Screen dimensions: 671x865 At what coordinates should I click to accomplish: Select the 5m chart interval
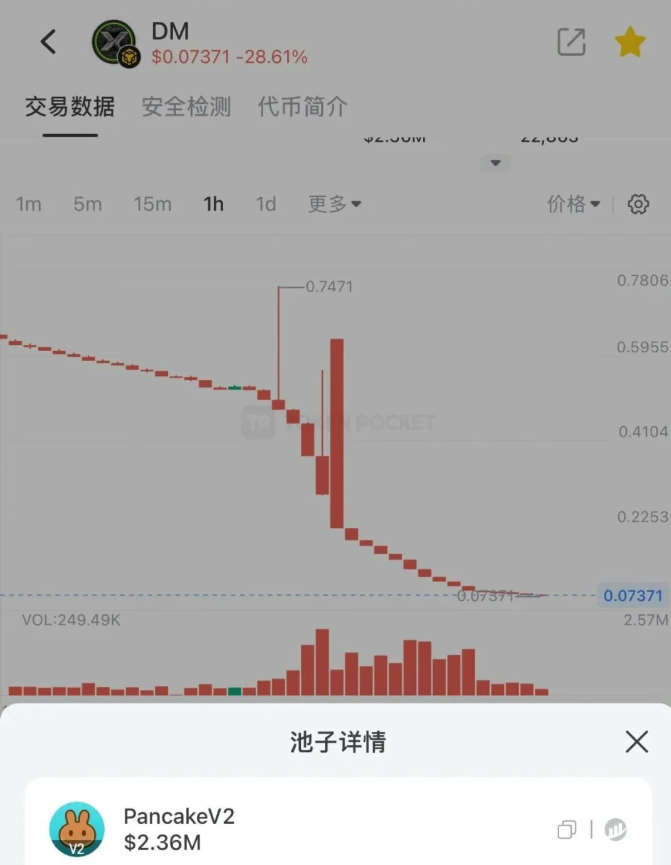(x=87, y=204)
